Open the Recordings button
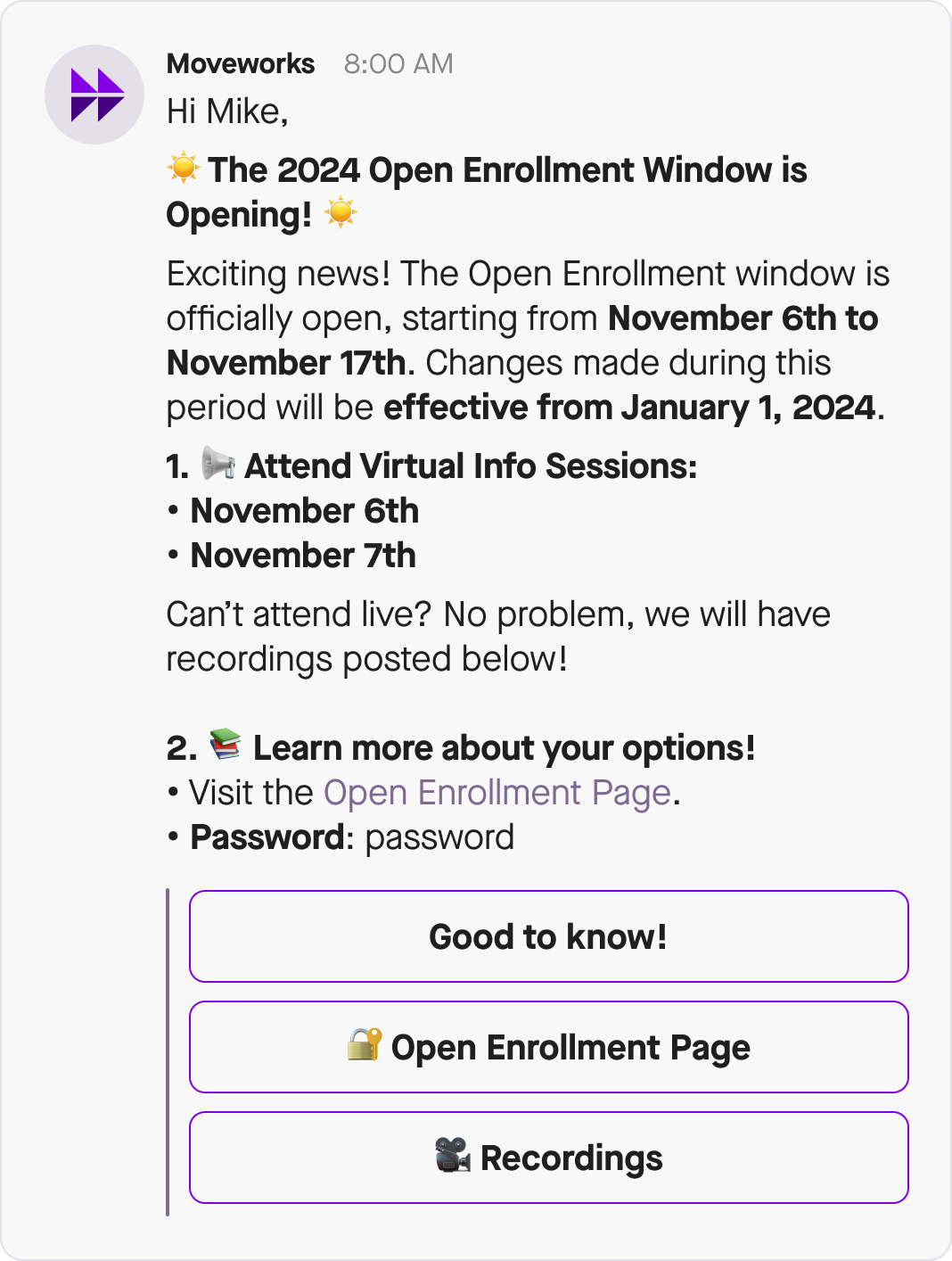Screen dimensions: 952x1261 (548, 1158)
